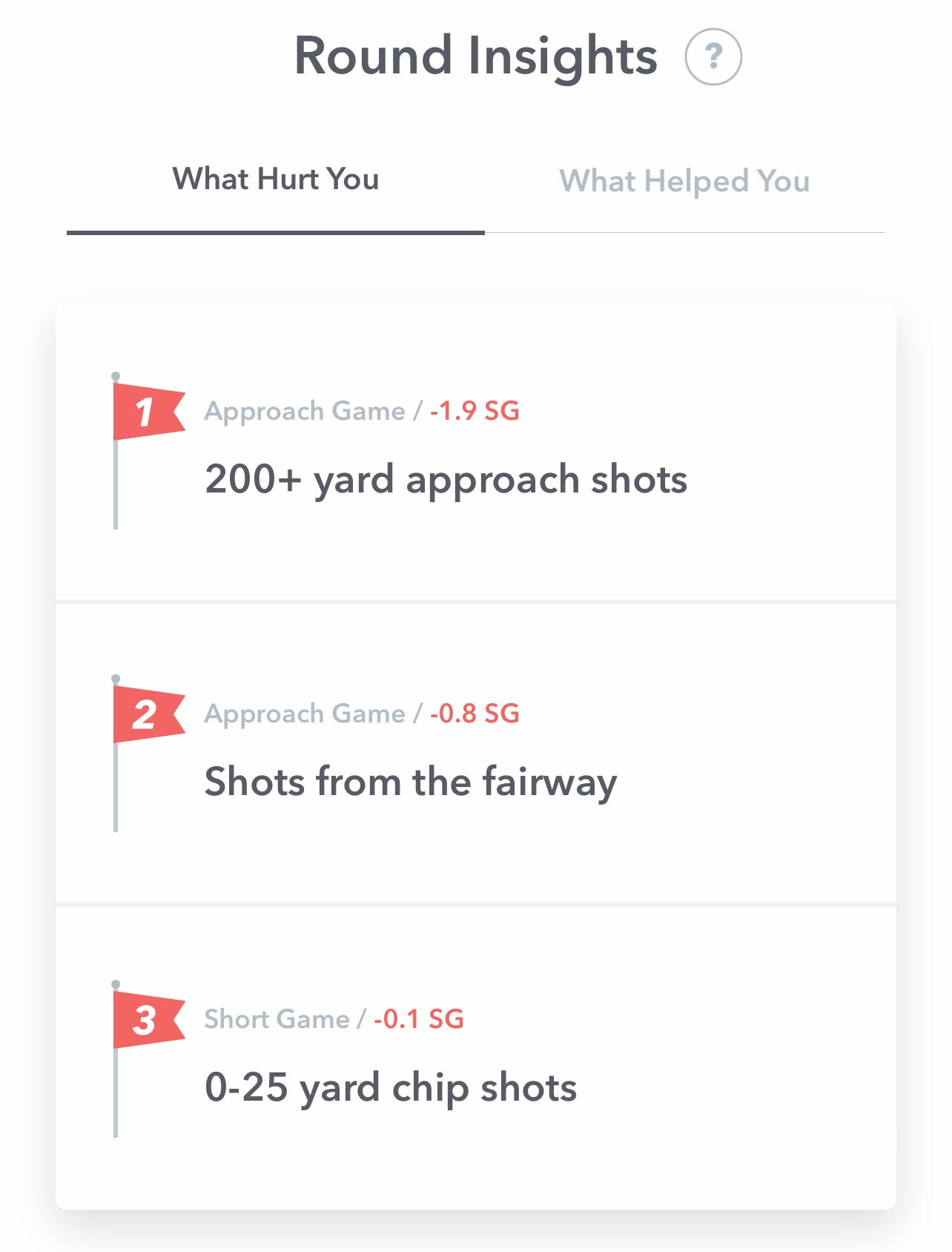Image resolution: width=952 pixels, height=1252 pixels.
Task: View the Shots from the fairway insight
Action: tap(476, 754)
